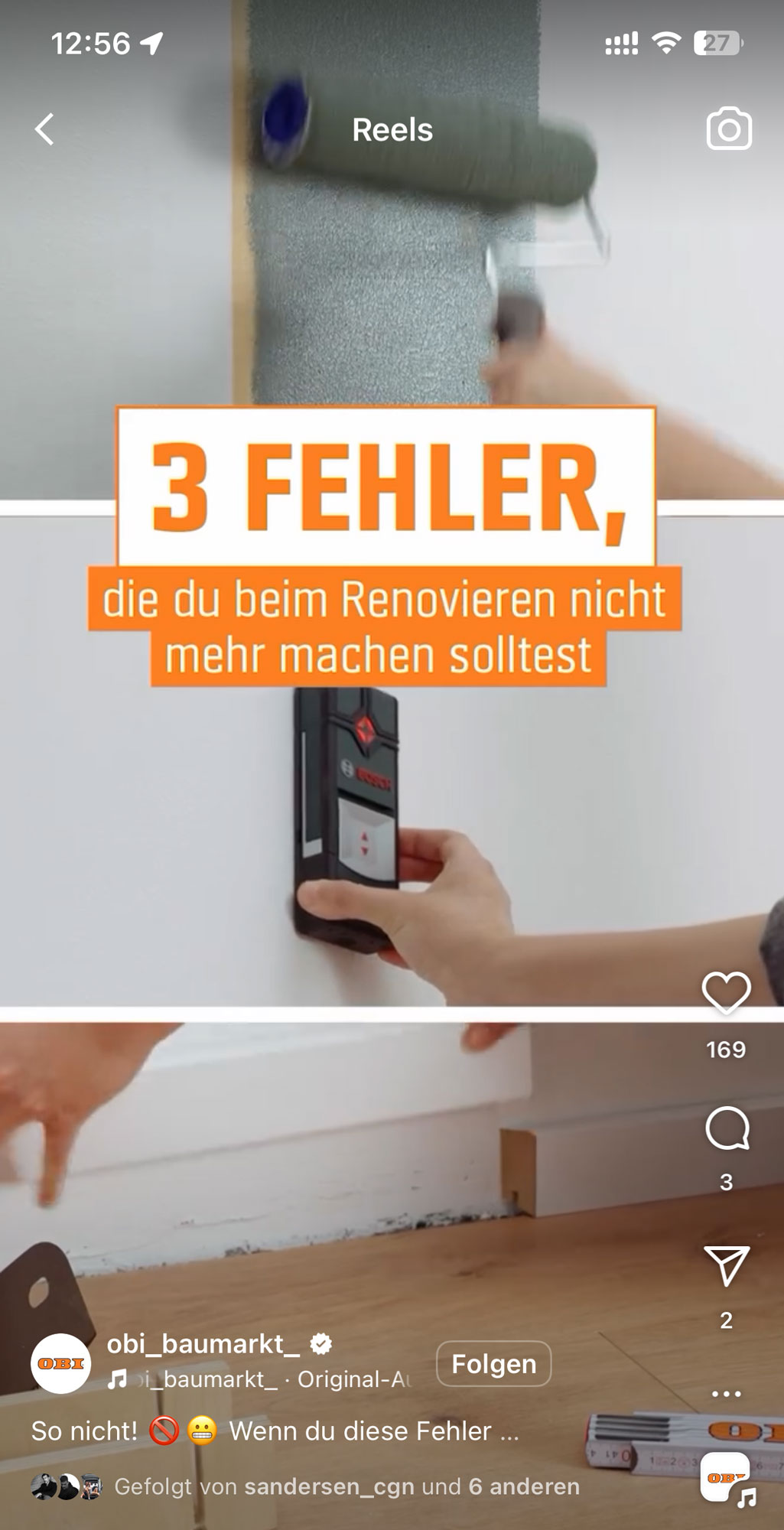Viewport: 784px width, 1530px height.
Task: Tap Folgen to follow obi_baumarkt_
Action: pos(493,1363)
